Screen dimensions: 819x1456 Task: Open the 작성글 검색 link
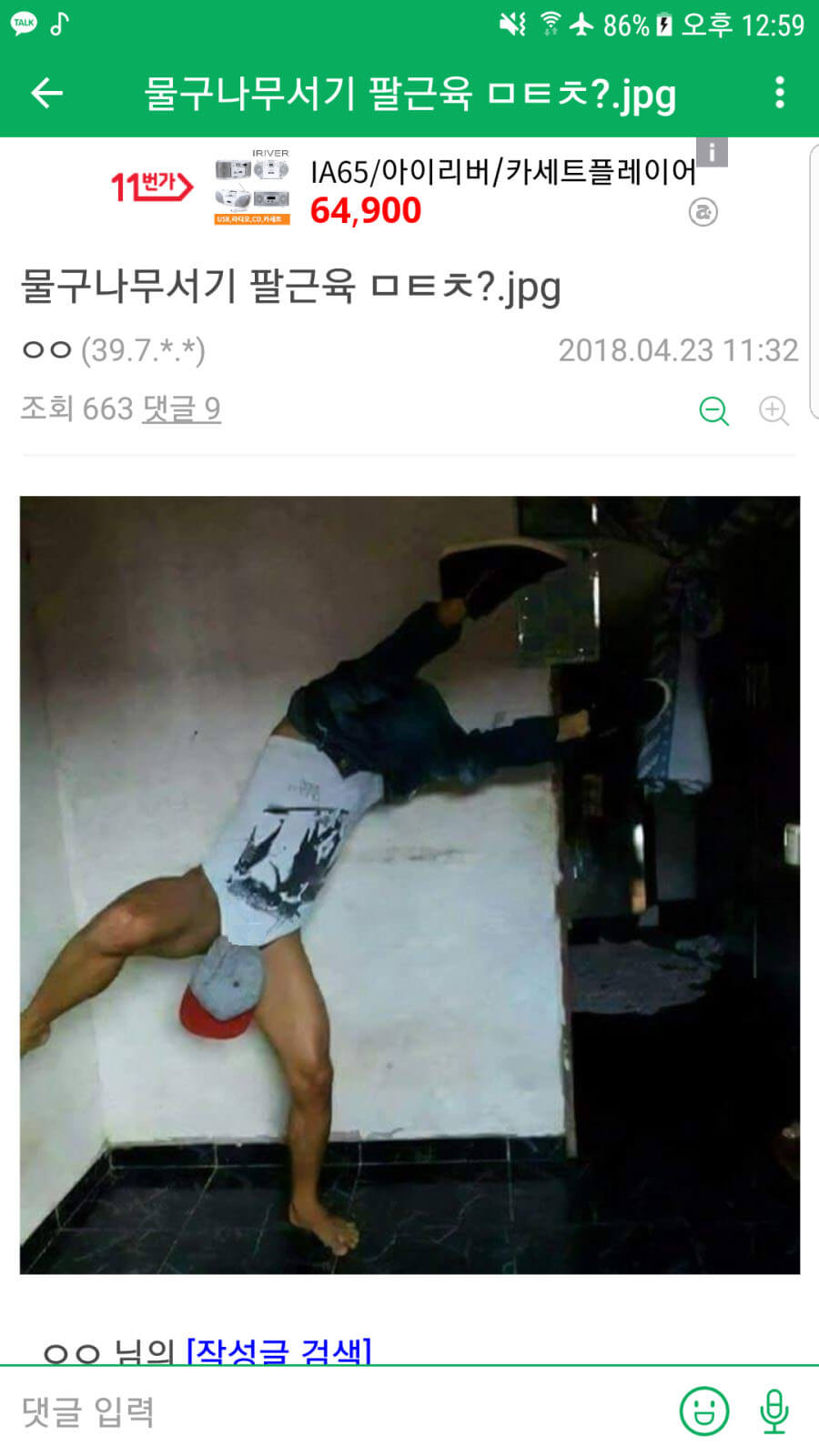point(278,1351)
